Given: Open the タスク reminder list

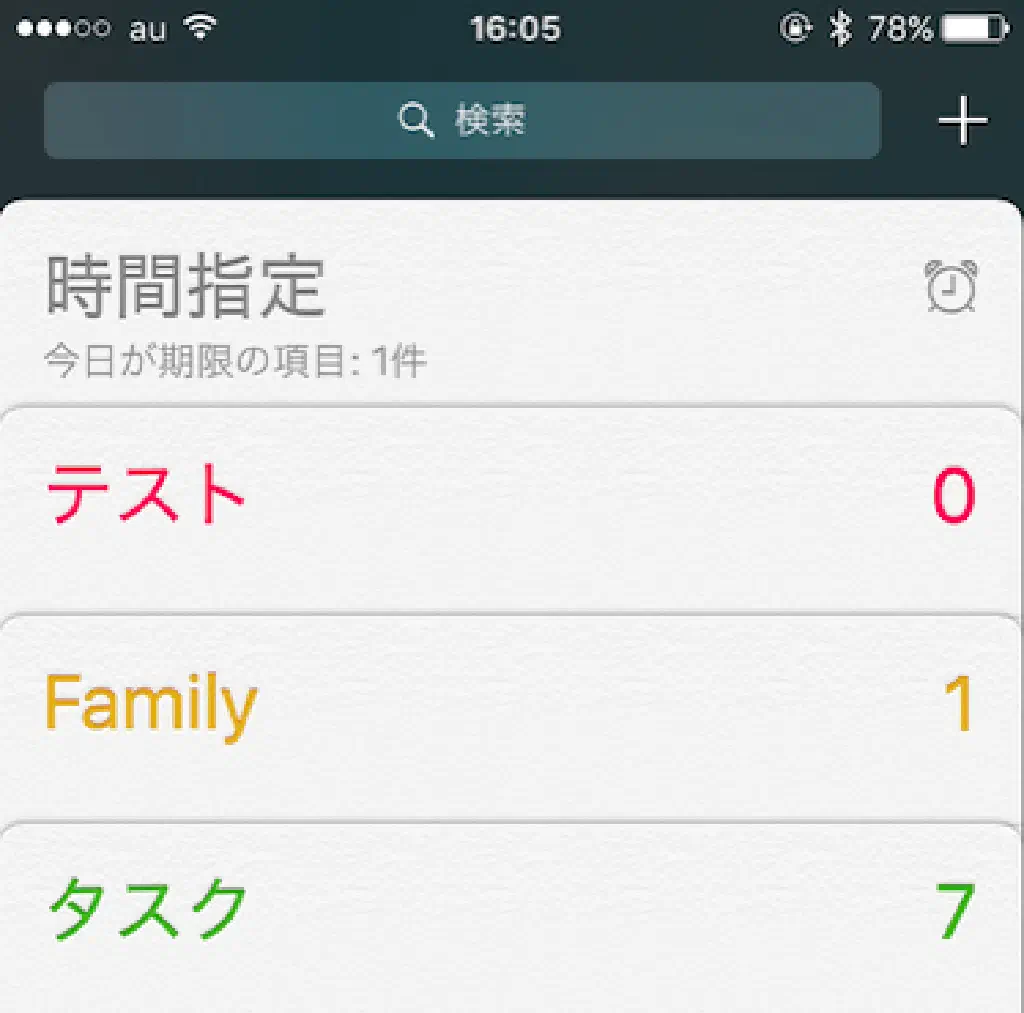Looking at the screenshot, I should (148, 910).
